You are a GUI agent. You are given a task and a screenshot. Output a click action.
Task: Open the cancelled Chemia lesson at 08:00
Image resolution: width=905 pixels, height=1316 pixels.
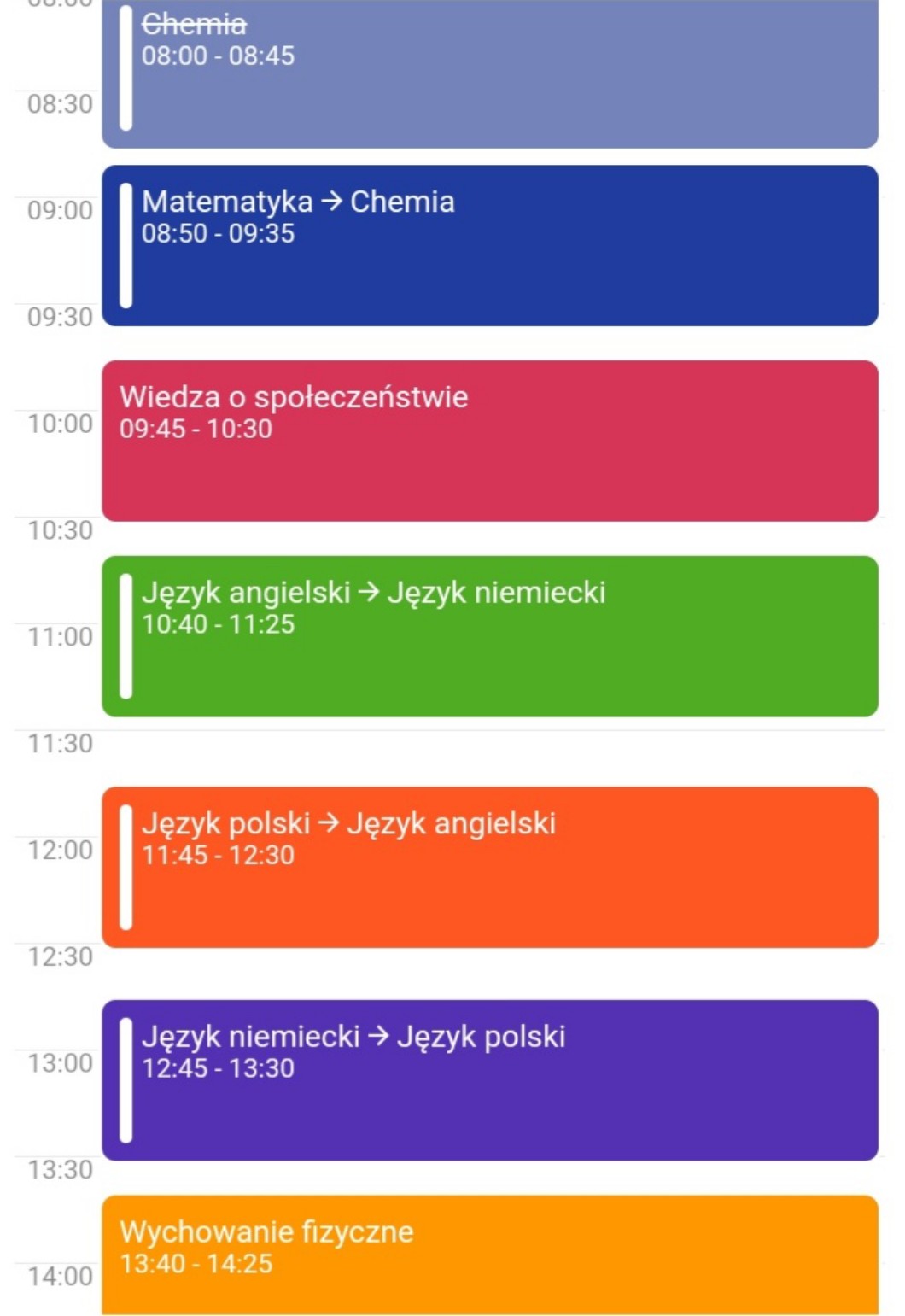tap(489, 75)
